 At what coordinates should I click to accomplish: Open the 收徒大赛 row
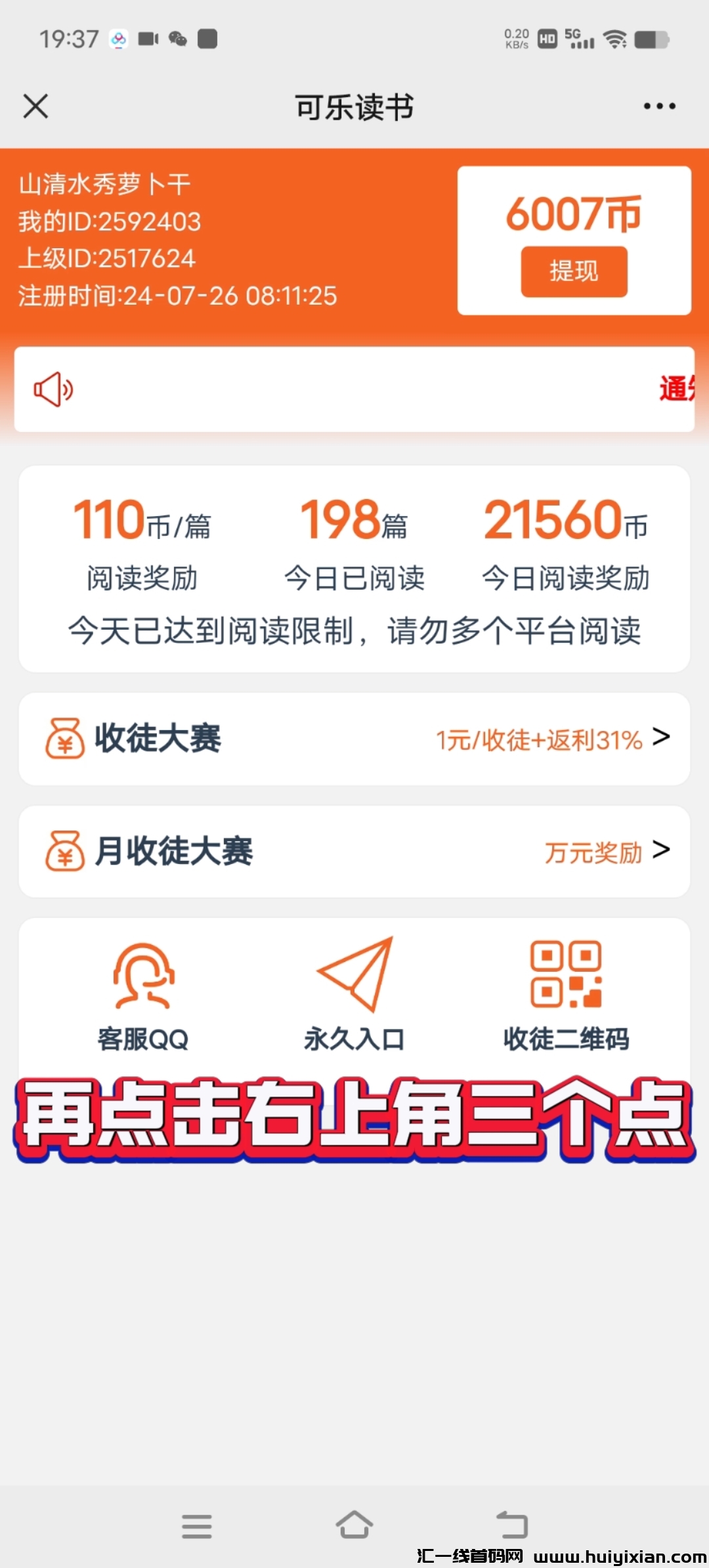click(x=354, y=739)
